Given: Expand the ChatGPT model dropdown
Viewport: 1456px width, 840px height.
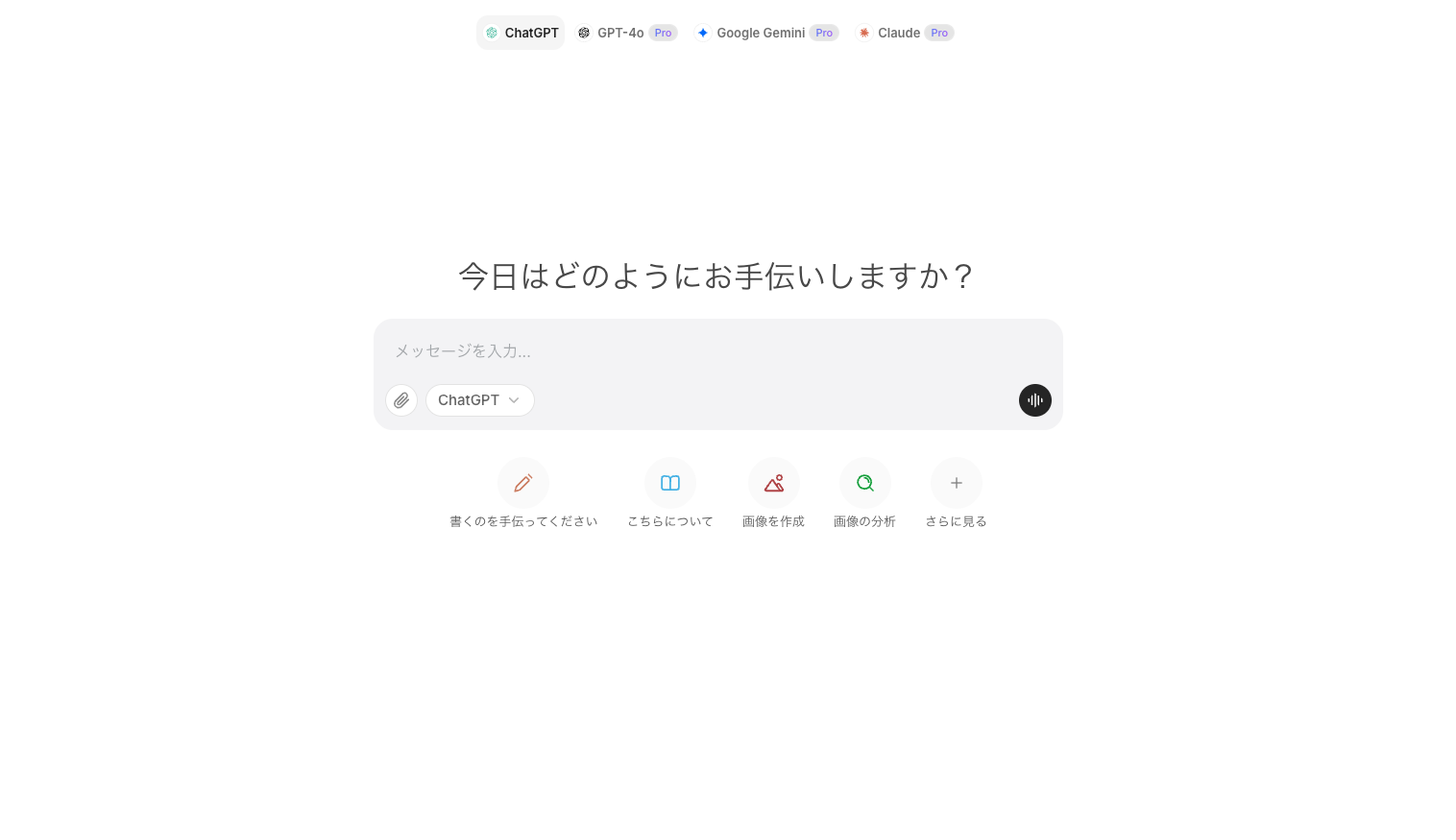Looking at the screenshot, I should [479, 400].
